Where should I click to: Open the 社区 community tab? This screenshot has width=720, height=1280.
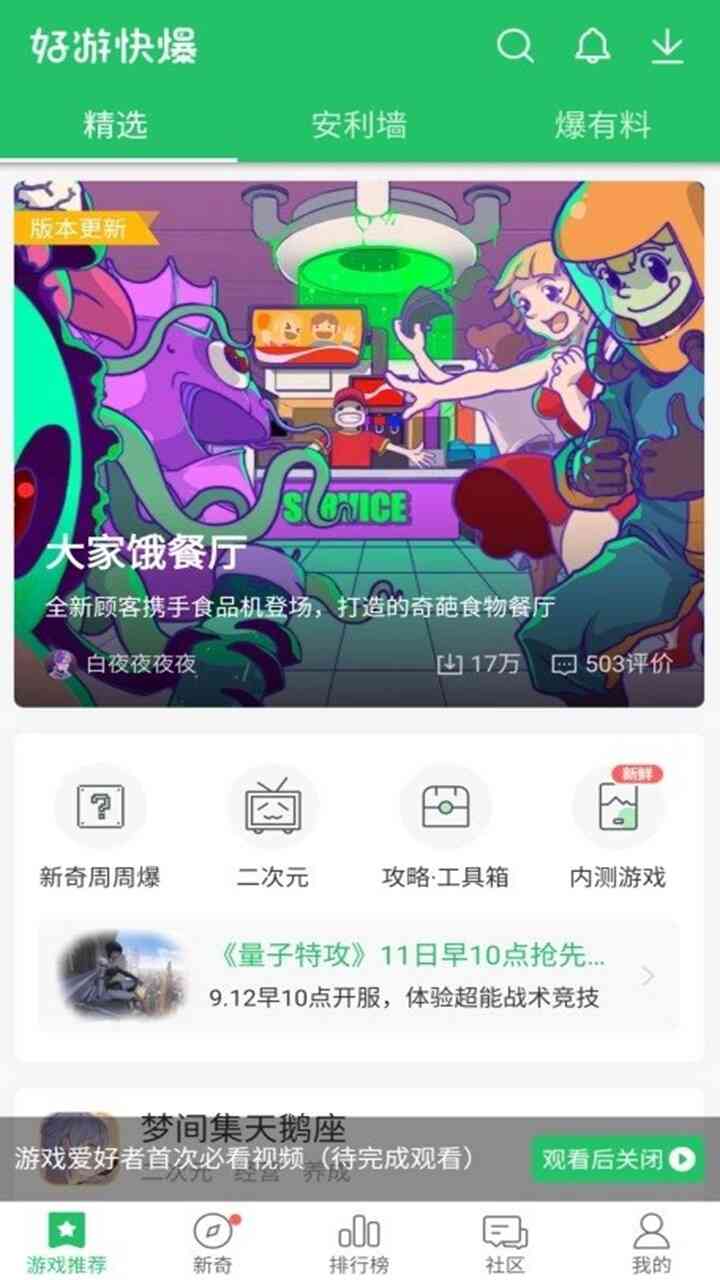click(x=505, y=1241)
